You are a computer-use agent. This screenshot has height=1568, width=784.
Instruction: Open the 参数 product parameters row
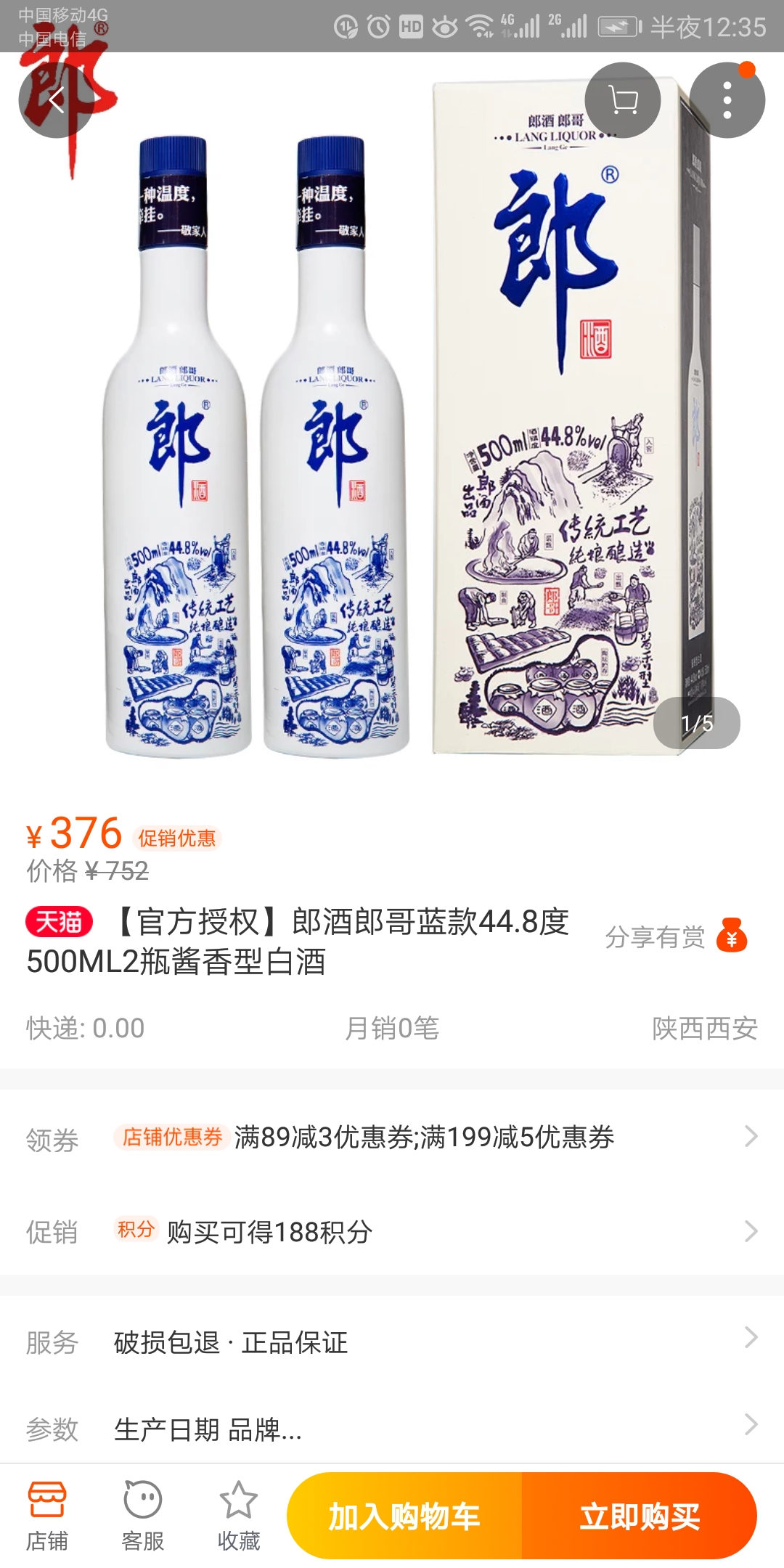392,1429
